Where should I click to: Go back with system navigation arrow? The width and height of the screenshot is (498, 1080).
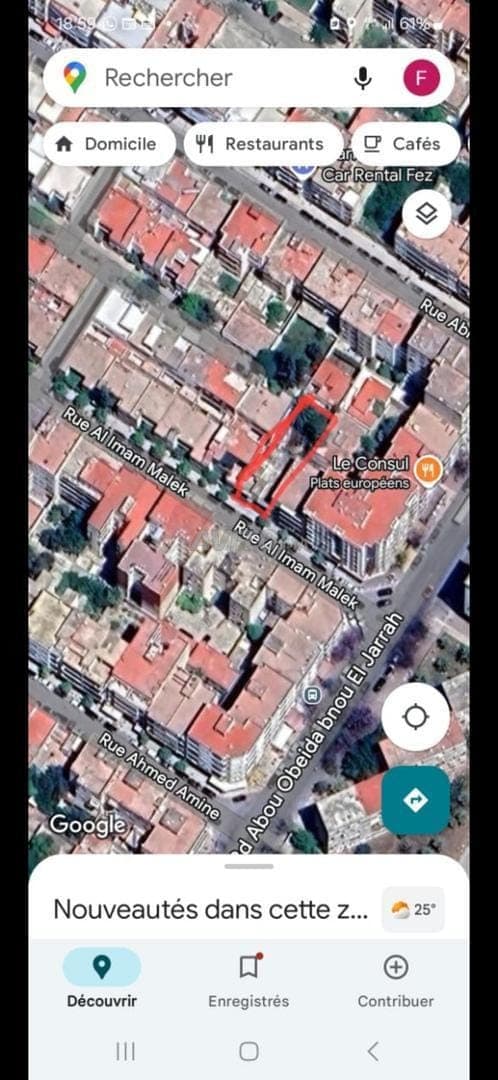373,1051
